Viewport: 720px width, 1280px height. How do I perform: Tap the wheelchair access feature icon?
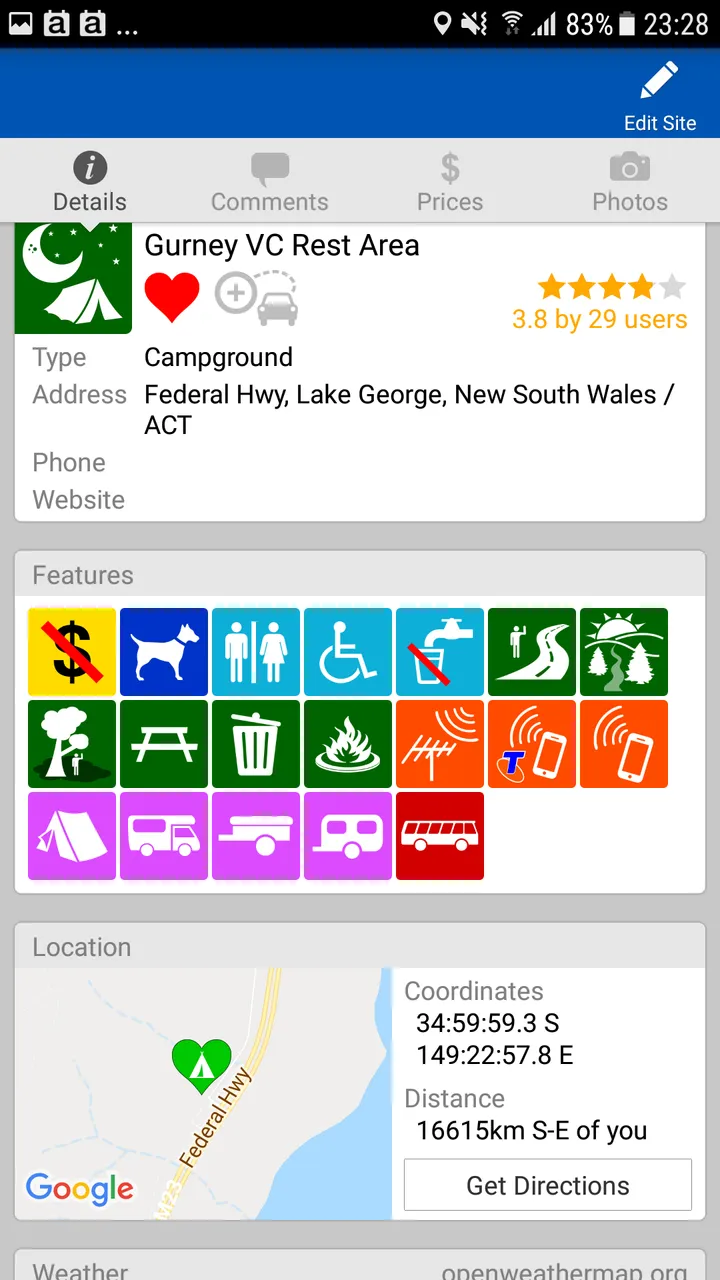click(348, 652)
